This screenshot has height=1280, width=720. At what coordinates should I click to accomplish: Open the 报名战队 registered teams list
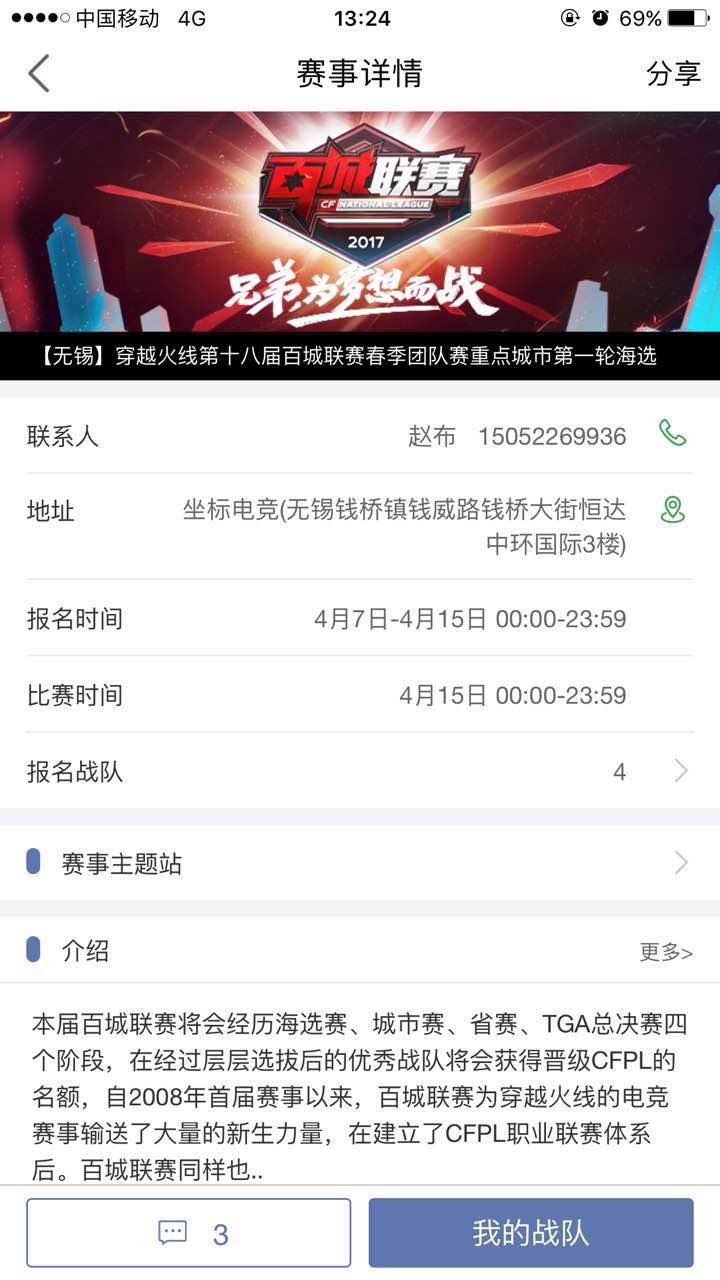tap(360, 771)
